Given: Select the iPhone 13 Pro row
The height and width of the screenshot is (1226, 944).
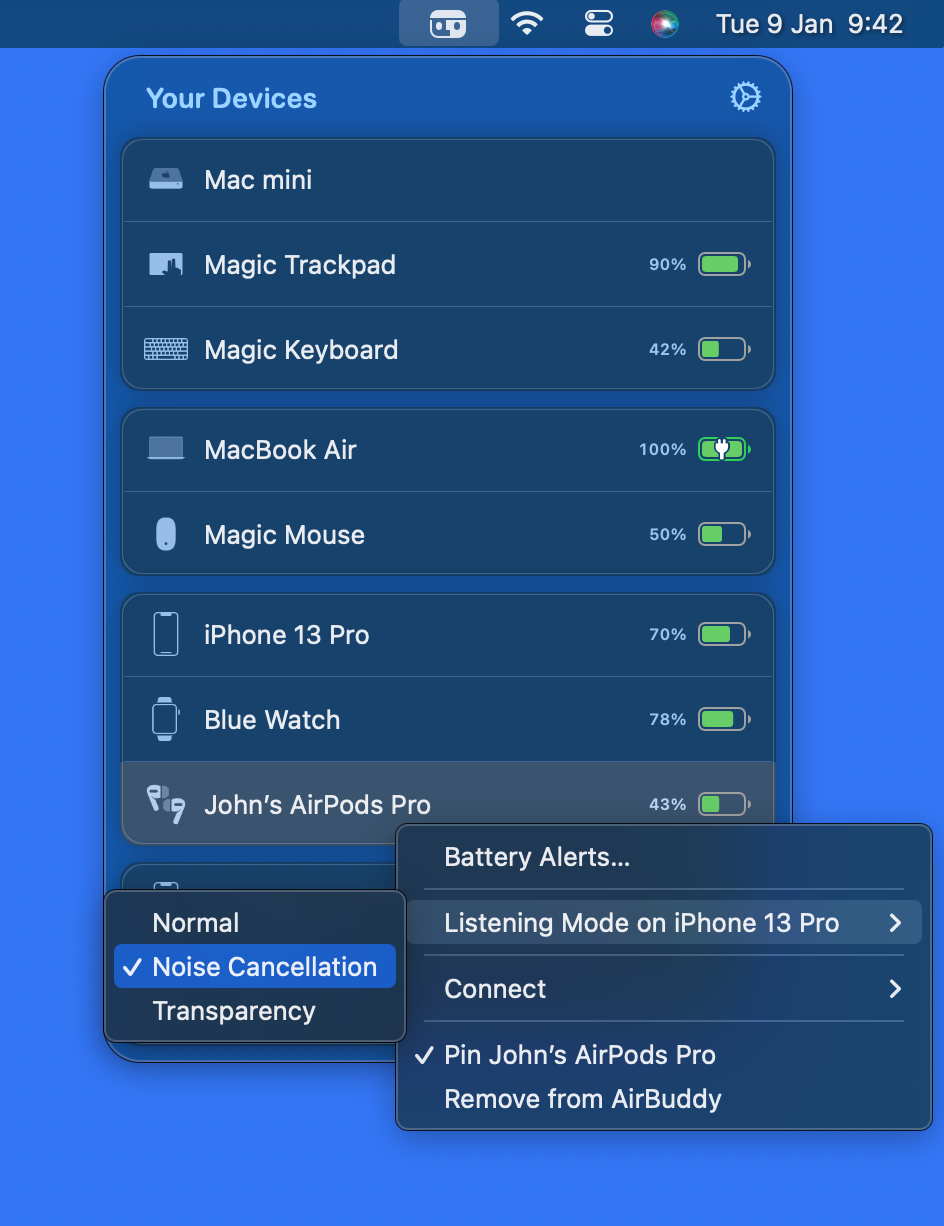Looking at the screenshot, I should [x=447, y=635].
